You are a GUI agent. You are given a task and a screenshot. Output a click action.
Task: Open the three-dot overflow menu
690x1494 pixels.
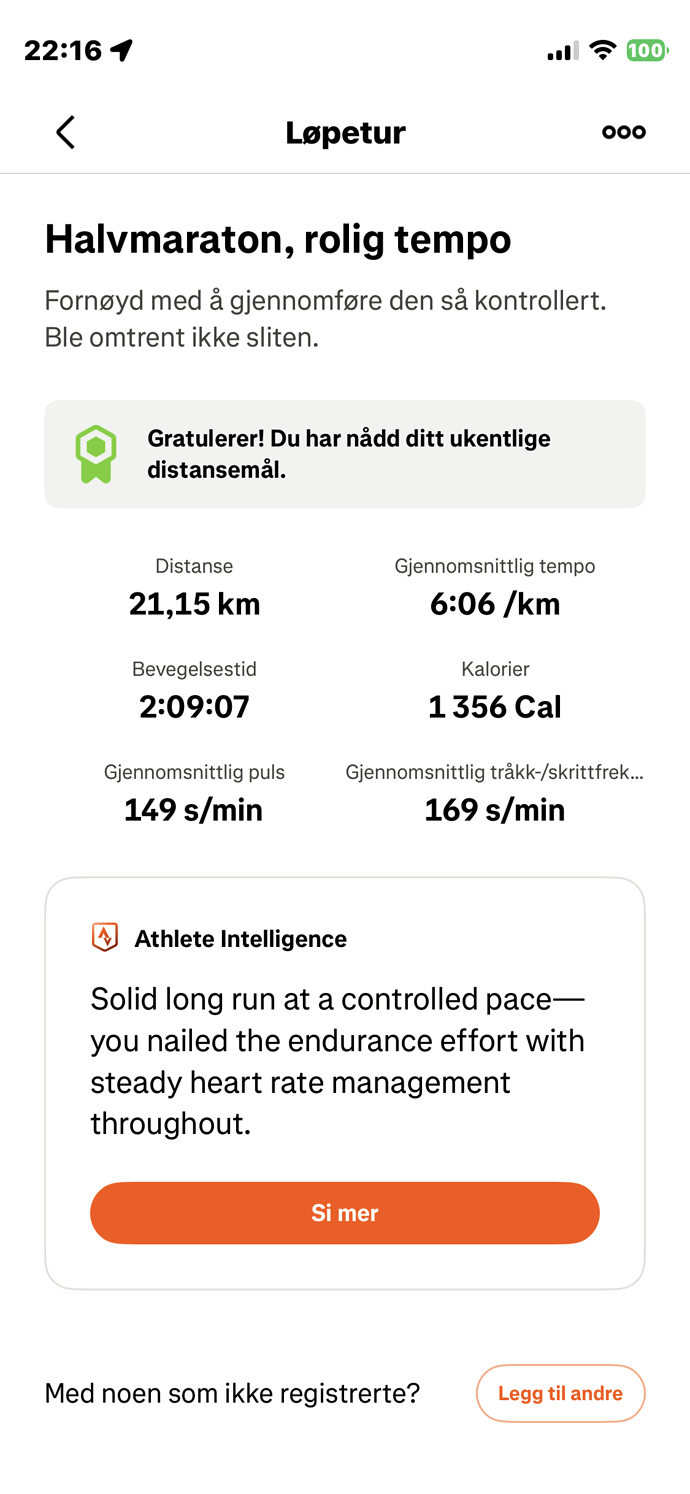click(x=623, y=132)
